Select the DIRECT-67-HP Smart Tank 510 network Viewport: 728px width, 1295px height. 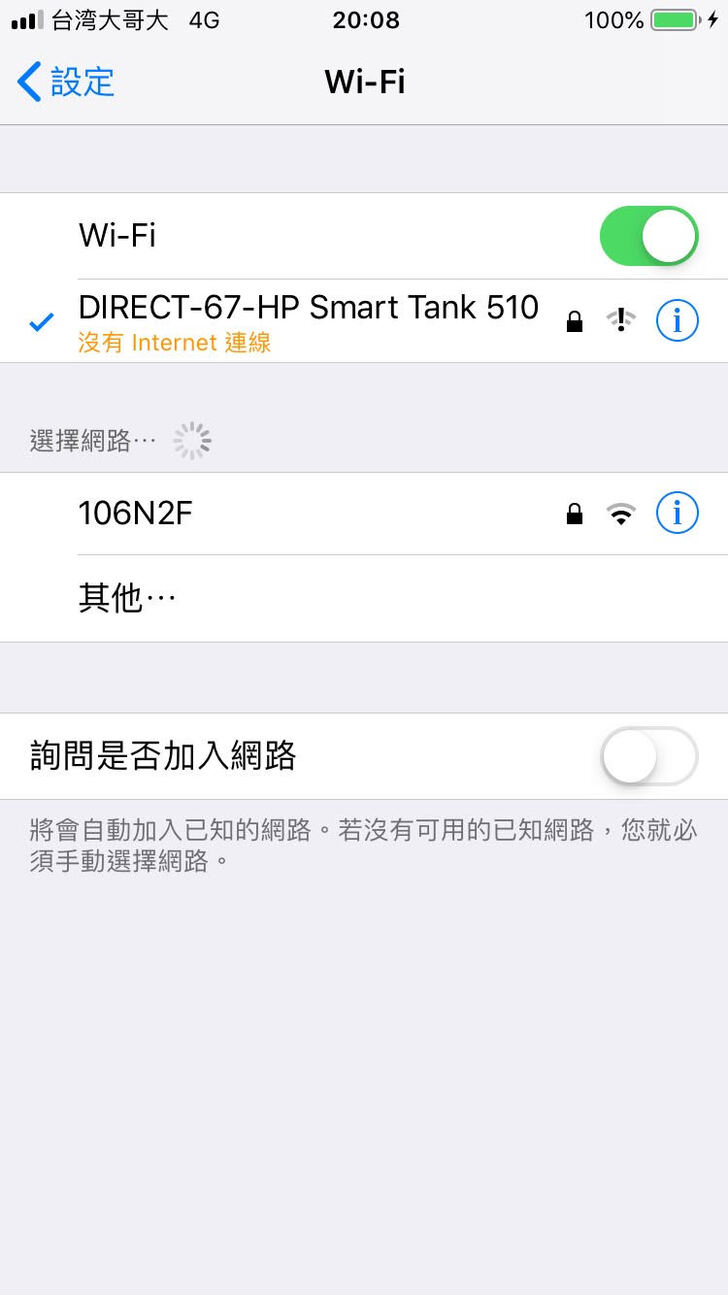tap(308, 320)
